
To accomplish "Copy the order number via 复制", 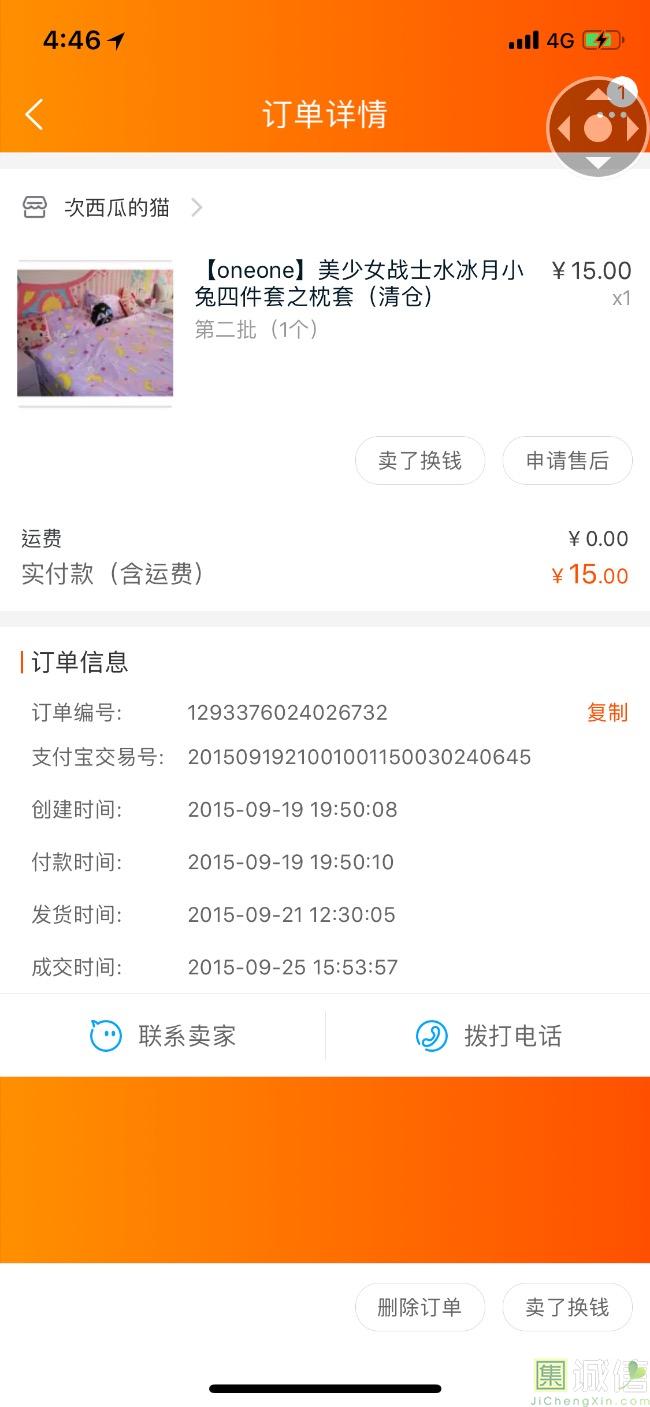I will (x=607, y=712).
